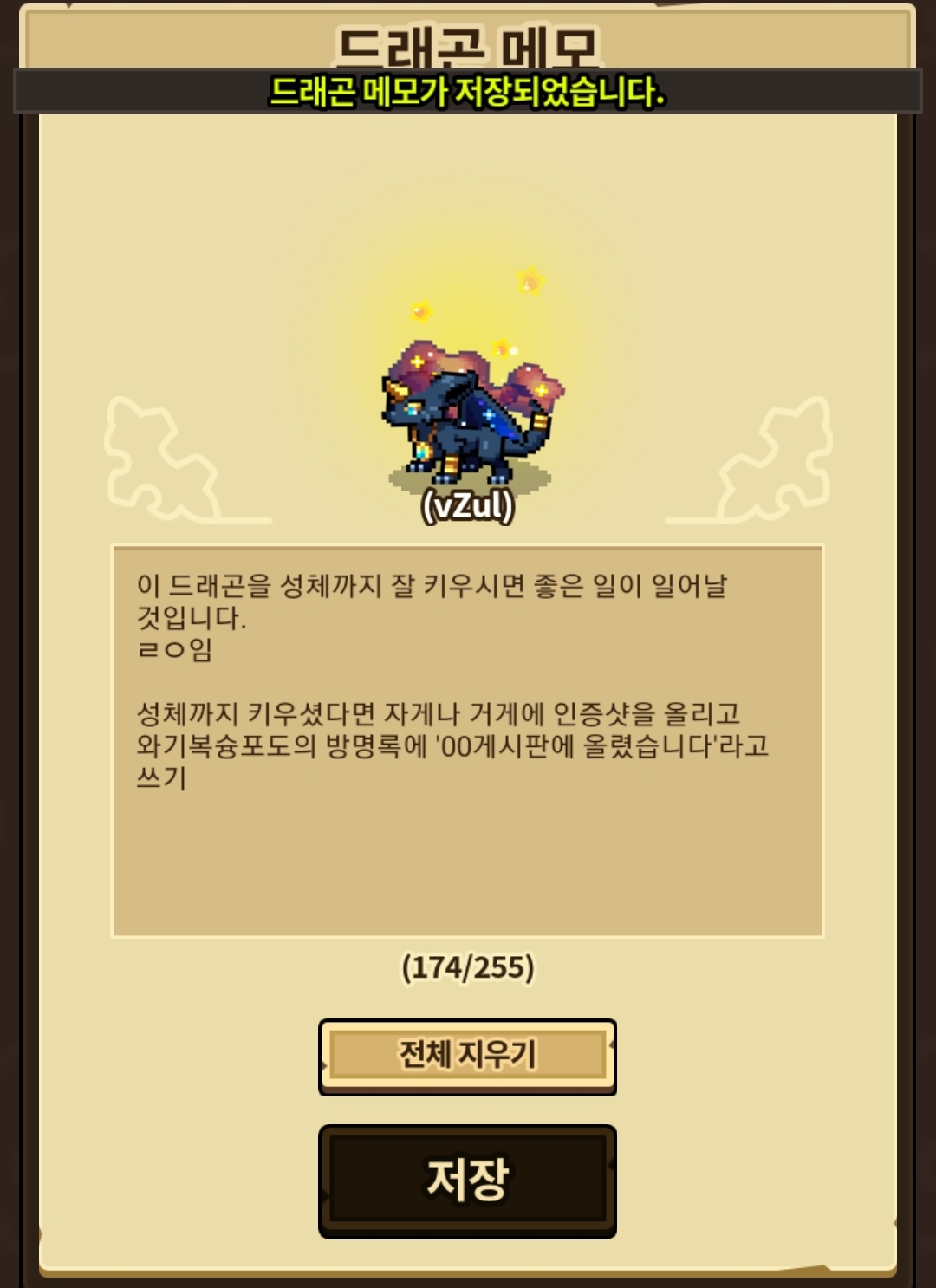The image size is (936, 1288).
Task: Tap the dragon memo text field
Action: tap(467, 741)
